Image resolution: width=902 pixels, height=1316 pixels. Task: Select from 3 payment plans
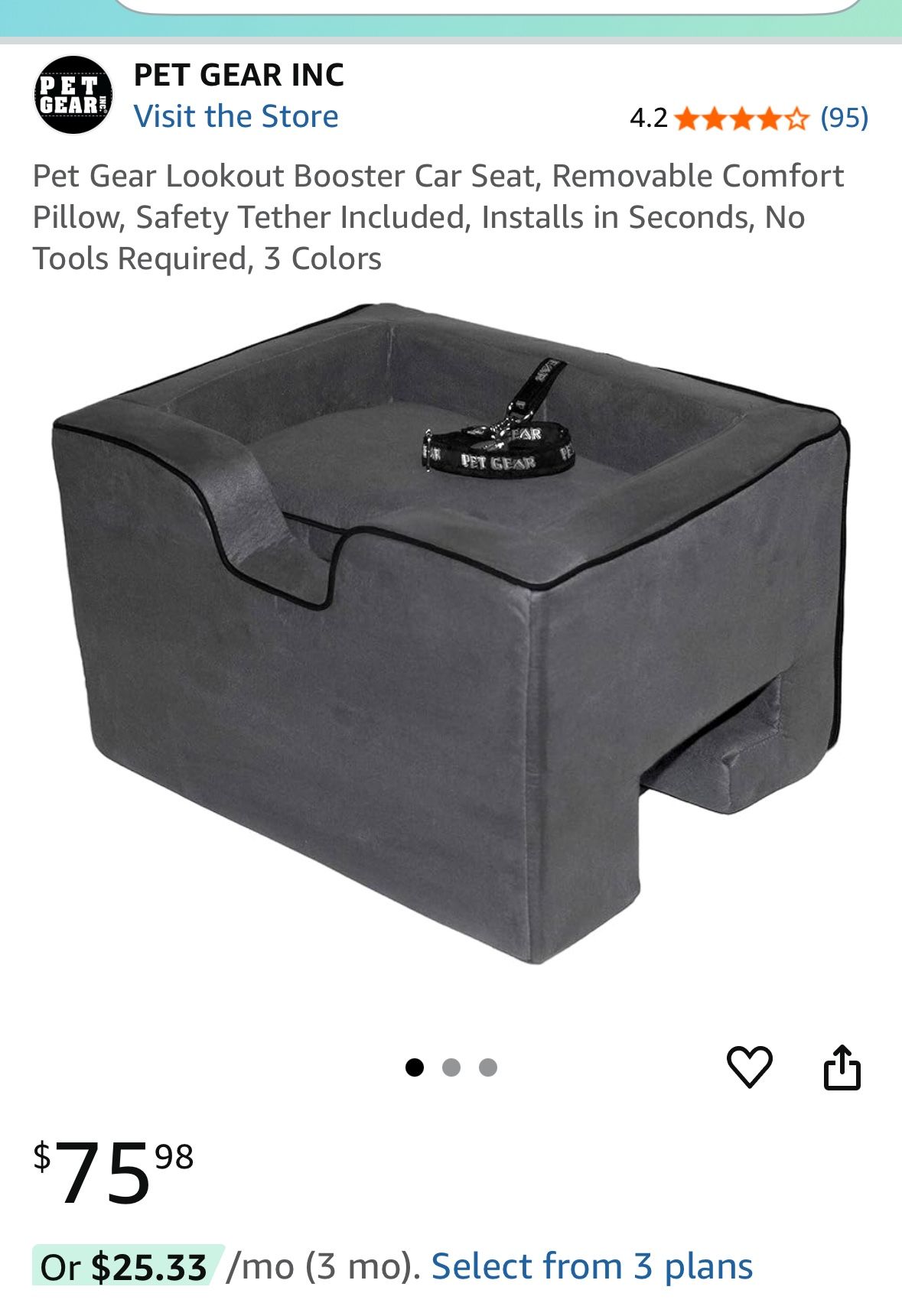click(x=591, y=1266)
